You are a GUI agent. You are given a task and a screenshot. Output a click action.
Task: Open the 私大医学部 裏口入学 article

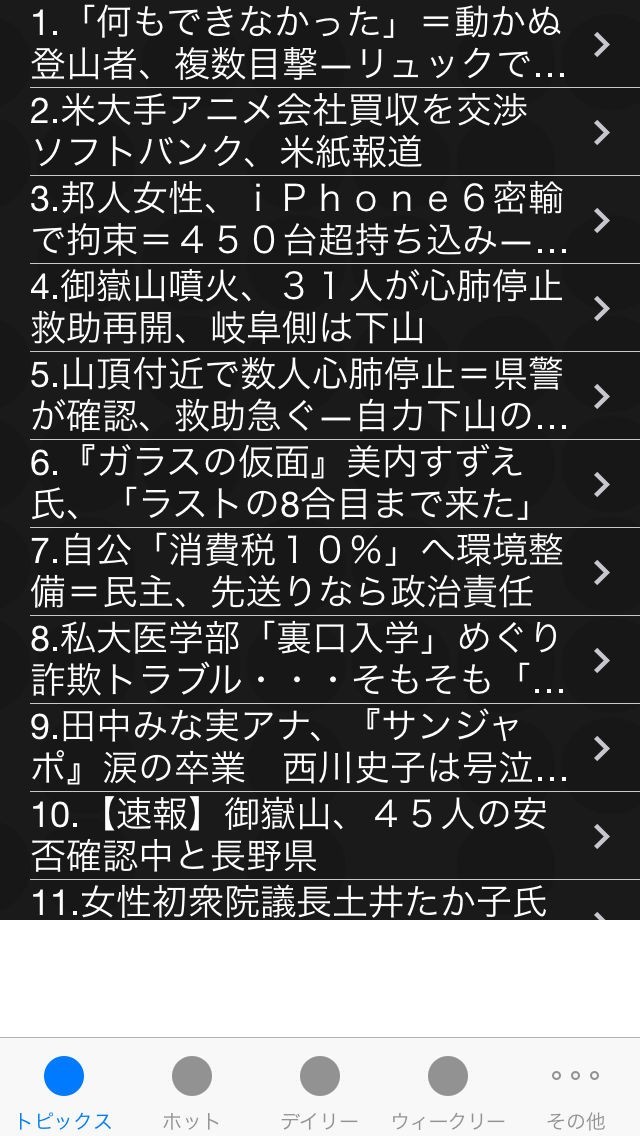pos(320,660)
